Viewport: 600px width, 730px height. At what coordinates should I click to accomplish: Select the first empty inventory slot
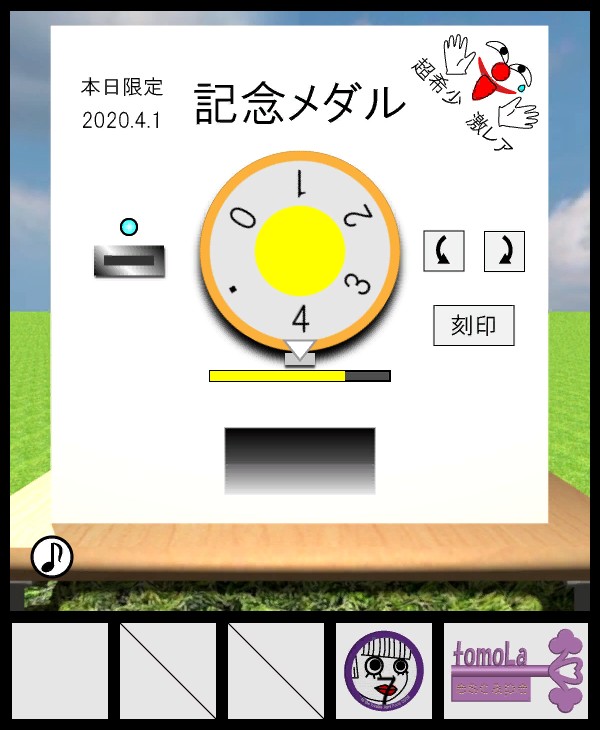60,671
